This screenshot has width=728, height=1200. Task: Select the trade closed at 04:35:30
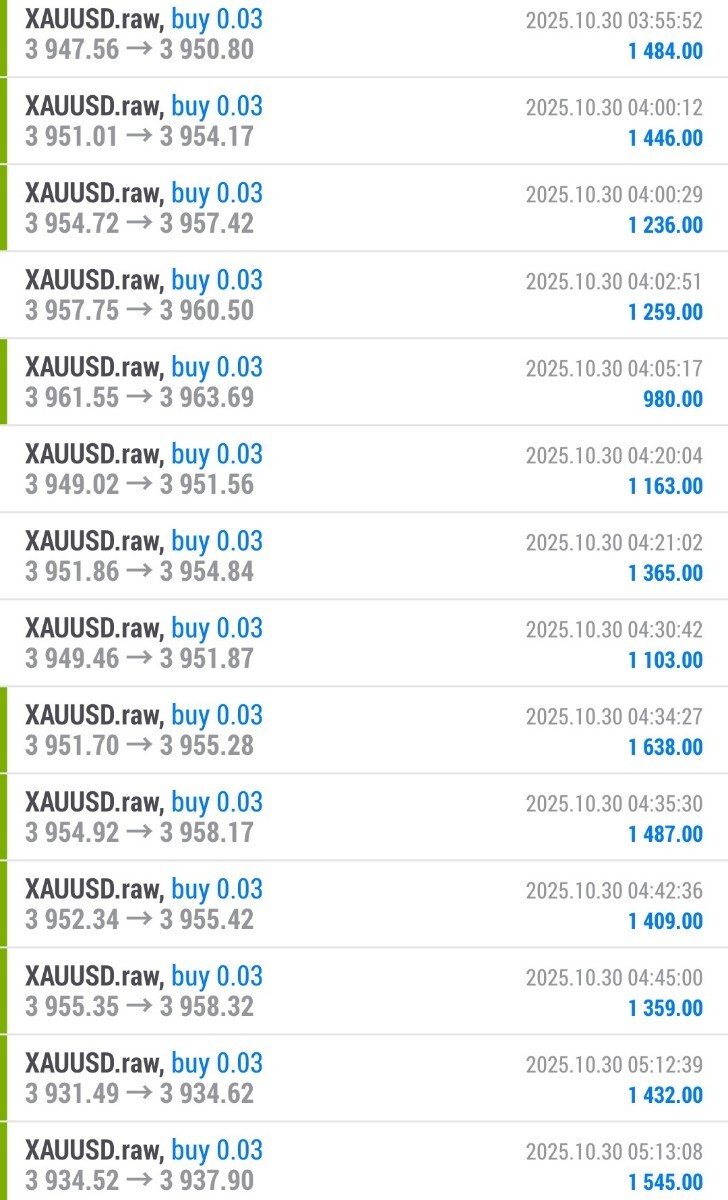coord(364,817)
